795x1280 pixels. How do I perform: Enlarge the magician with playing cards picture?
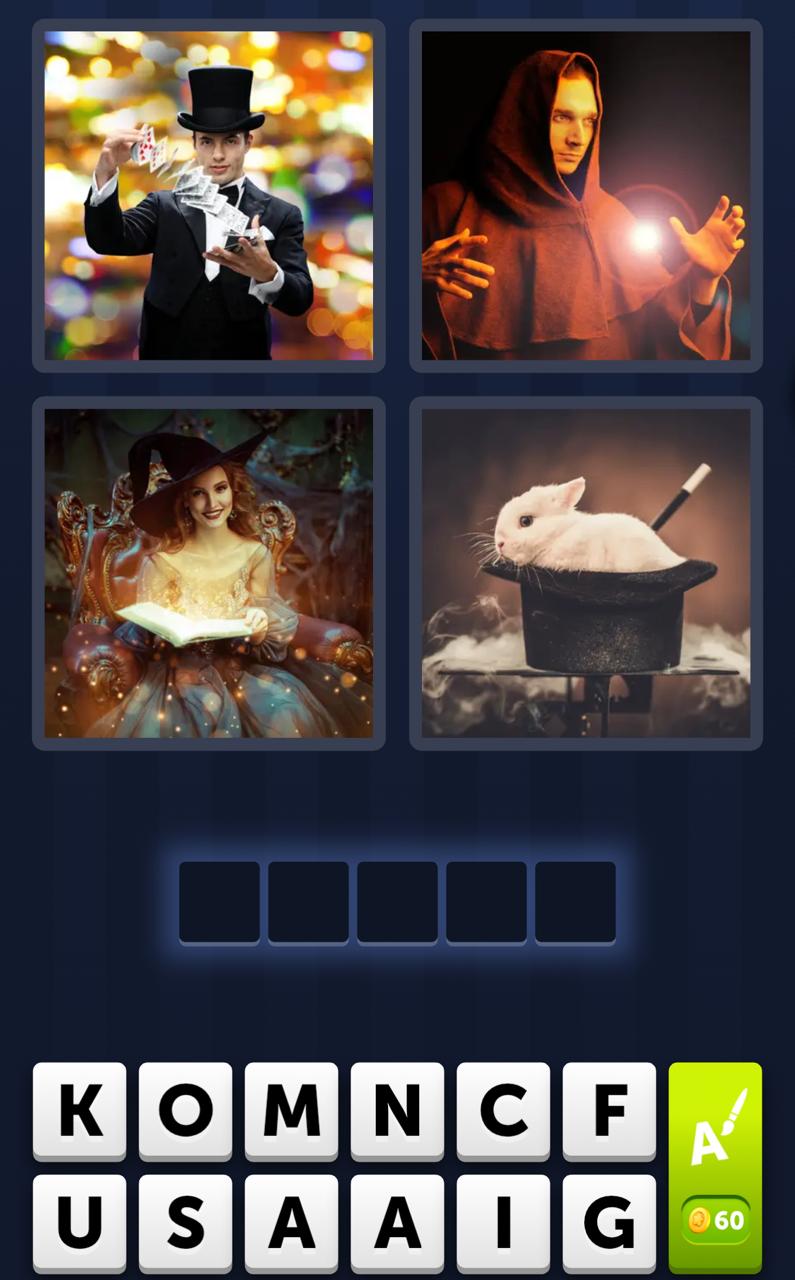click(209, 196)
